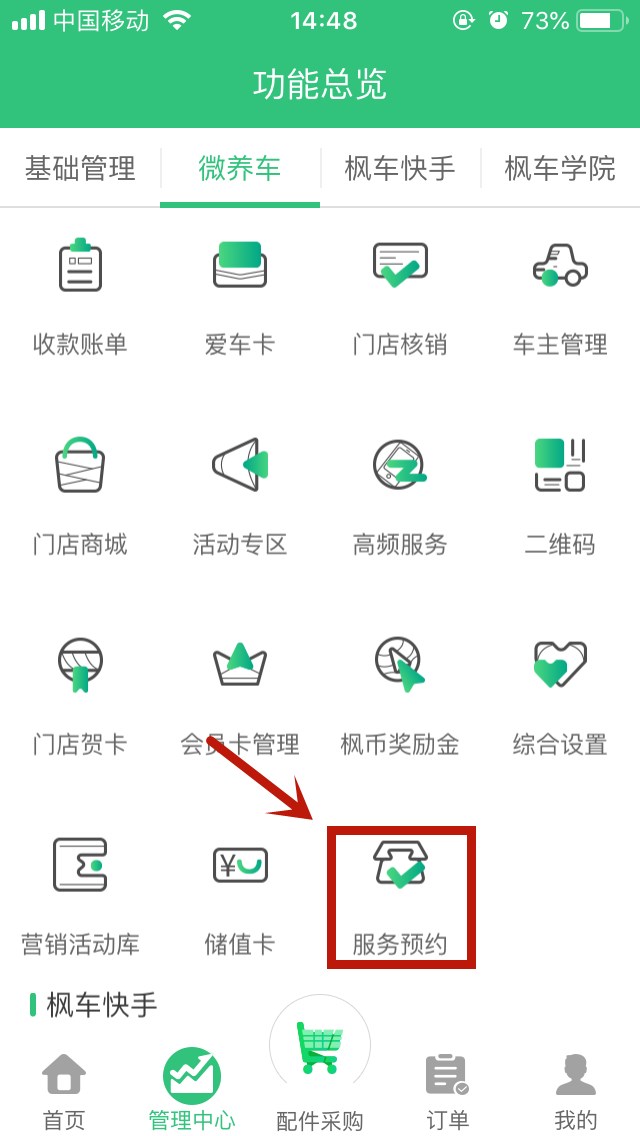
Task: Open 门店贺卡
Action: click(80, 695)
